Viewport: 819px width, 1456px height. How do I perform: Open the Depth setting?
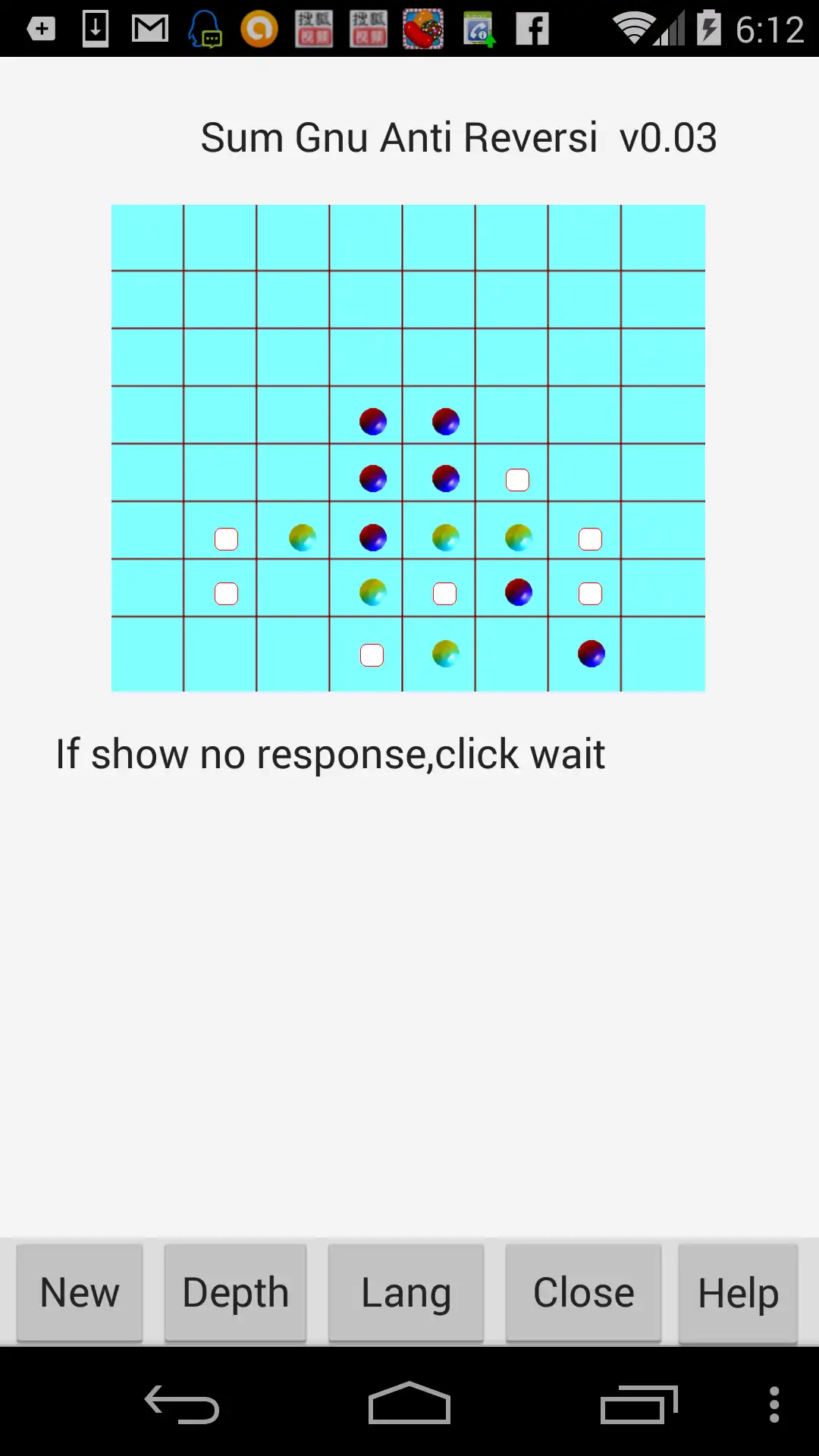pyautogui.click(x=236, y=1293)
